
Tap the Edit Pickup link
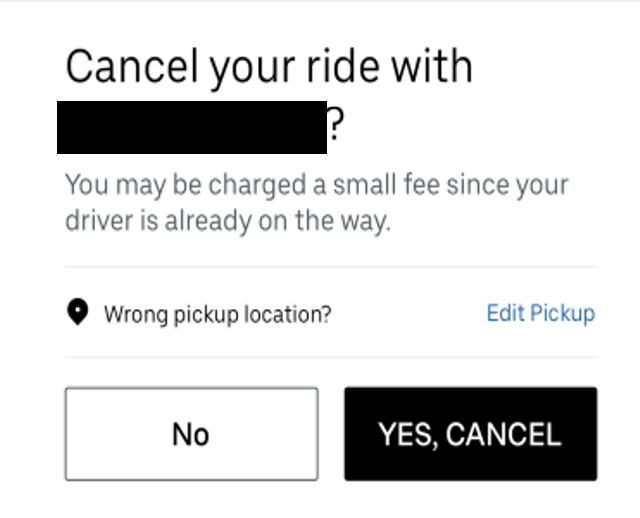pyautogui.click(x=540, y=313)
